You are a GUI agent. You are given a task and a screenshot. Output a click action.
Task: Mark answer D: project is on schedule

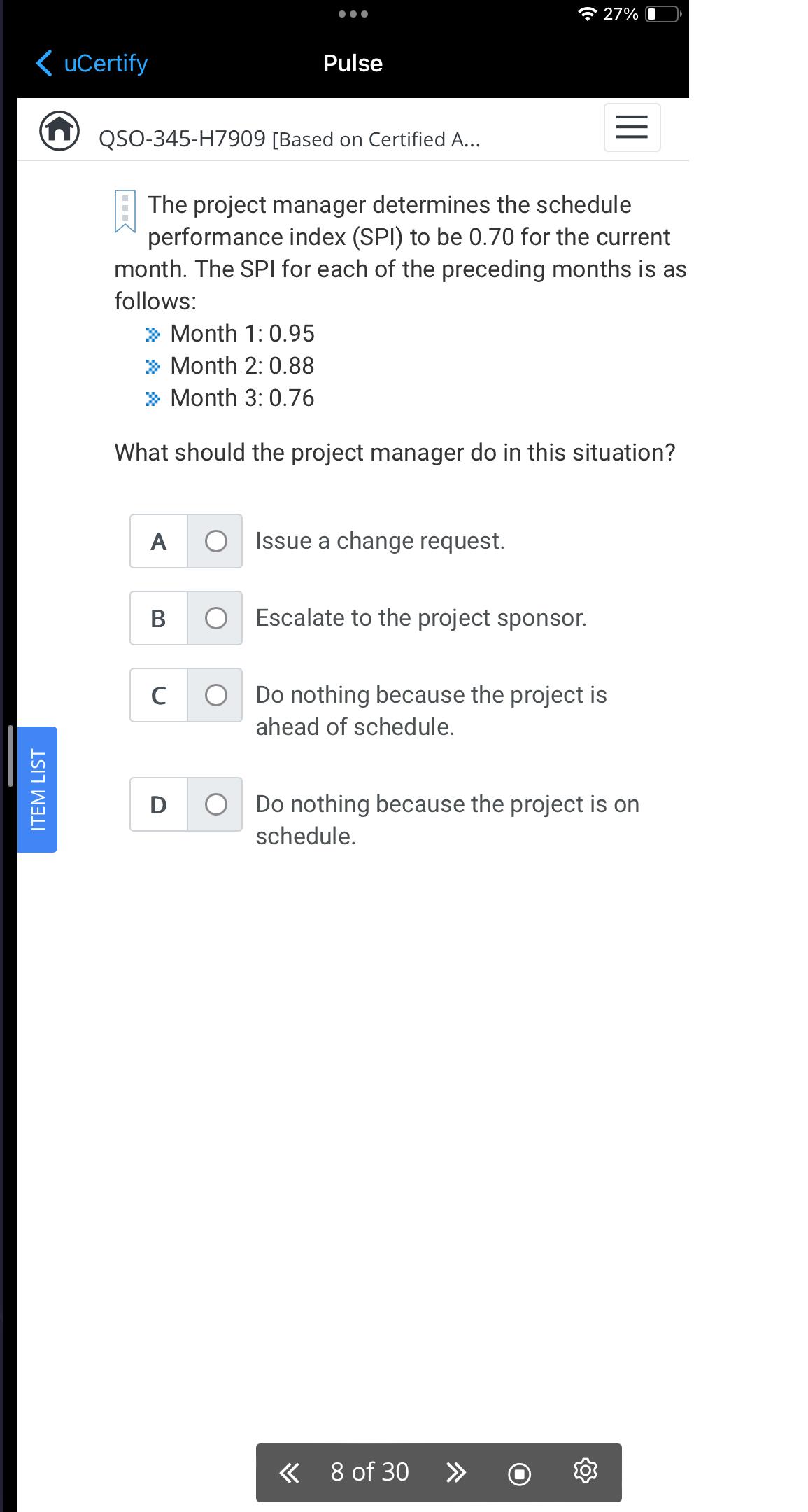coord(215,804)
